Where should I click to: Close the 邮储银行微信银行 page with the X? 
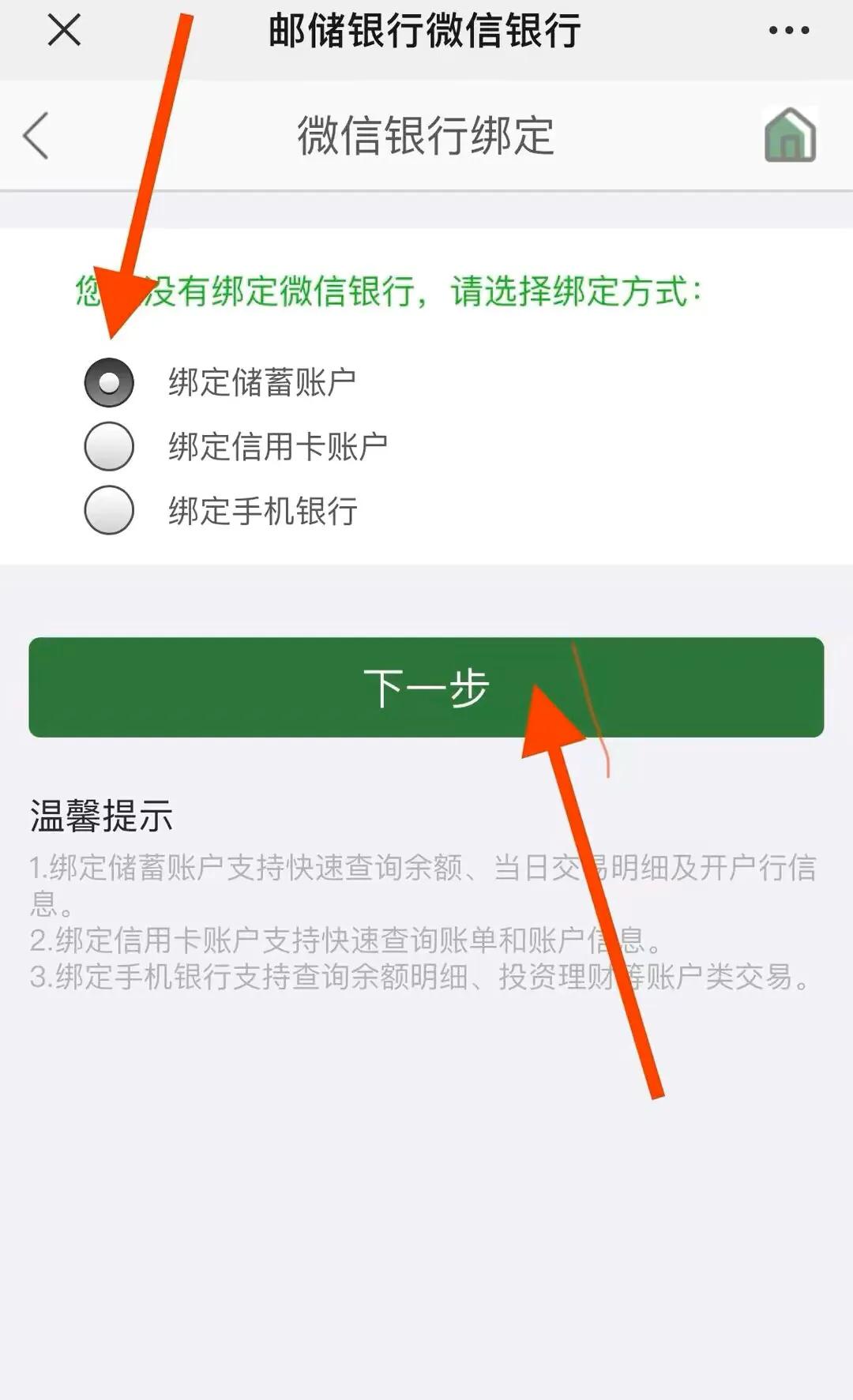[x=63, y=32]
